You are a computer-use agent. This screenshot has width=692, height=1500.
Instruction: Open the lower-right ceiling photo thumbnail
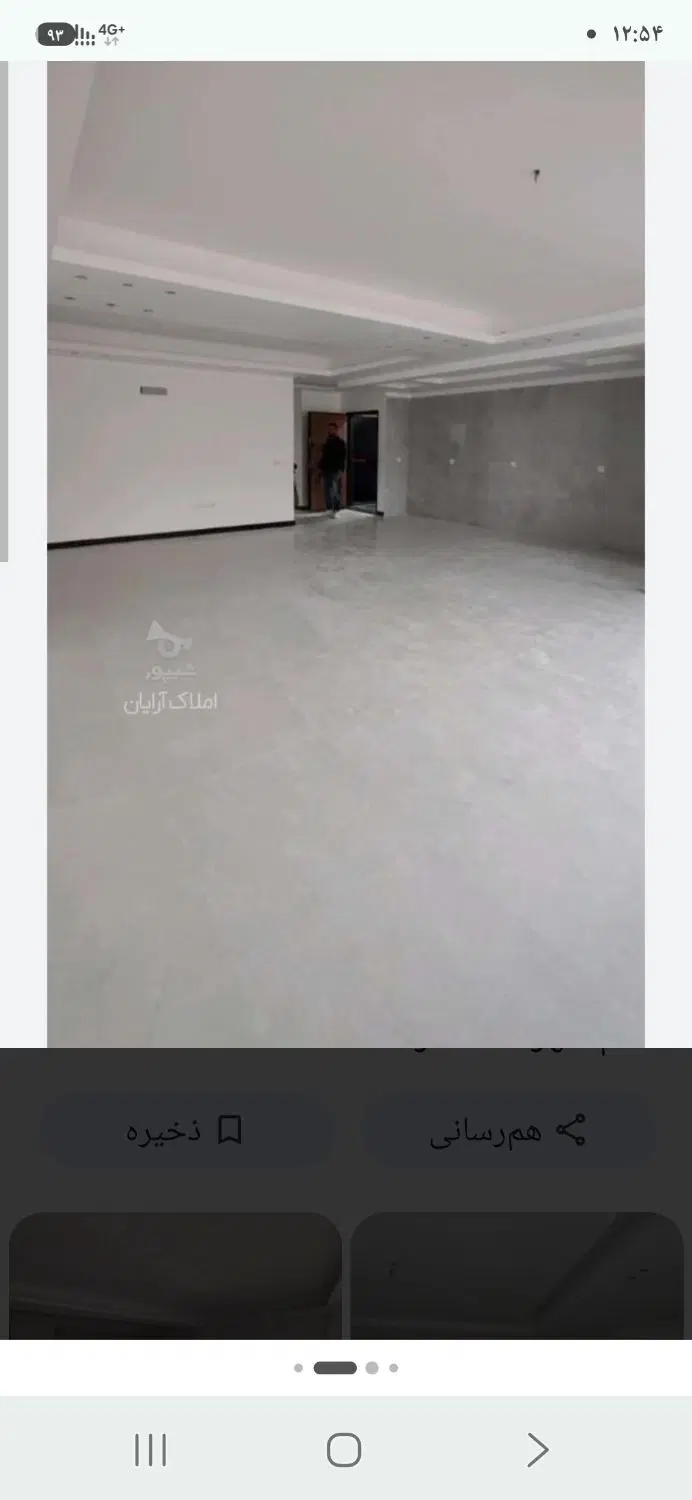tap(517, 1276)
